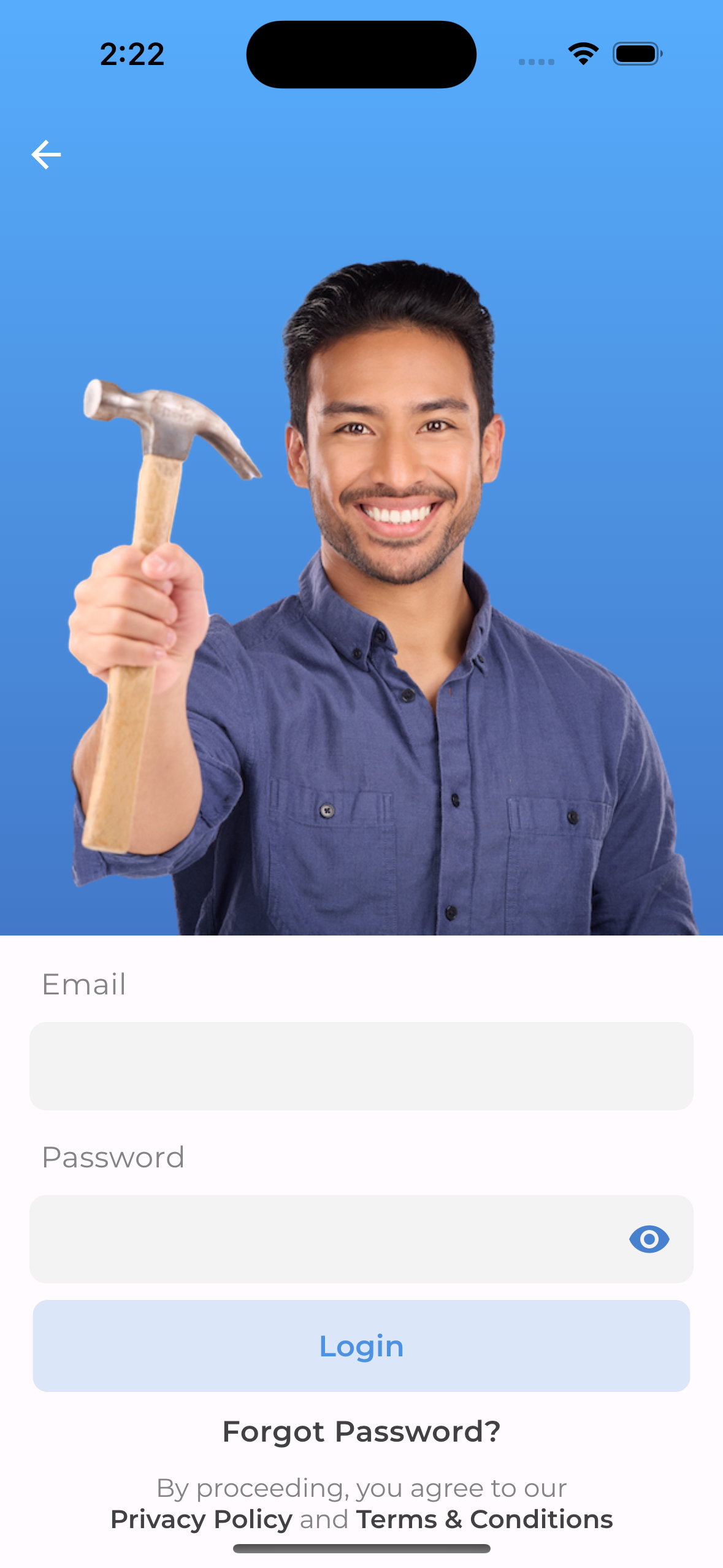Viewport: 723px width, 1568px height.
Task: Focus the Email input field
Action: tap(361, 1066)
